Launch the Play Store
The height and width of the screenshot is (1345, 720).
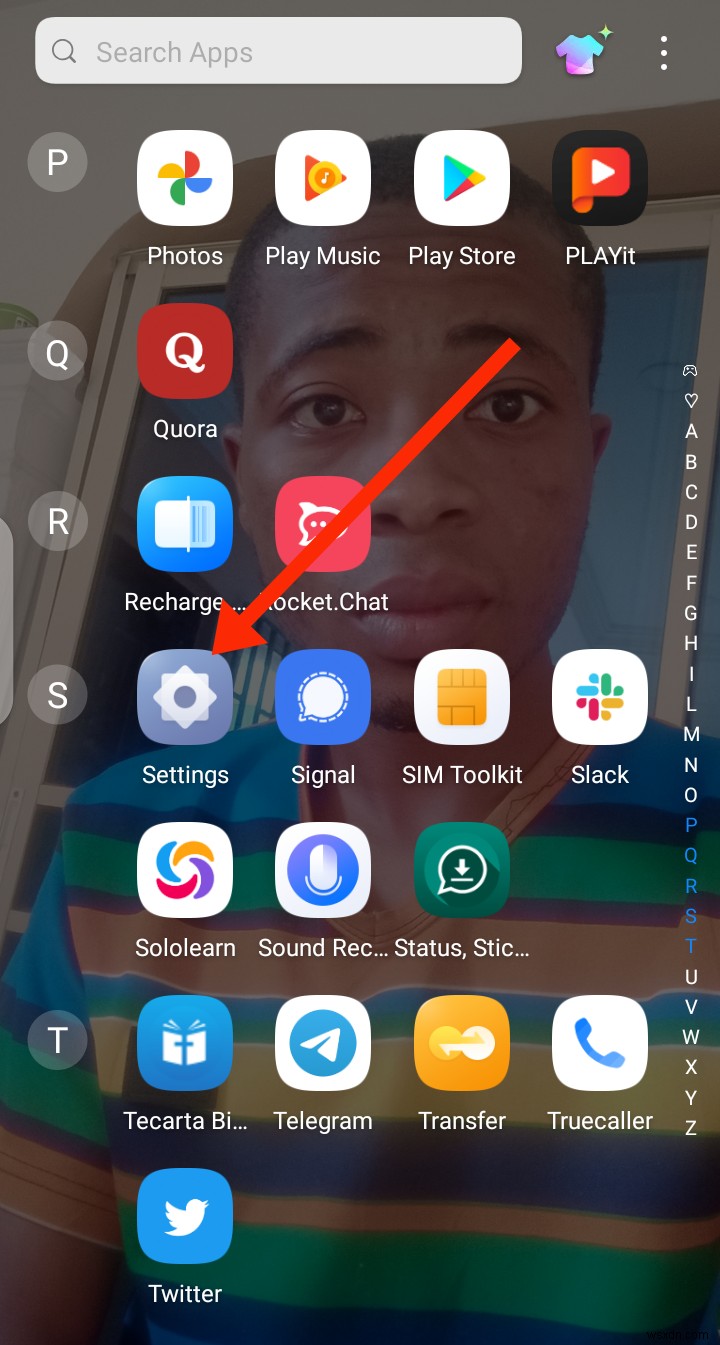click(x=461, y=179)
